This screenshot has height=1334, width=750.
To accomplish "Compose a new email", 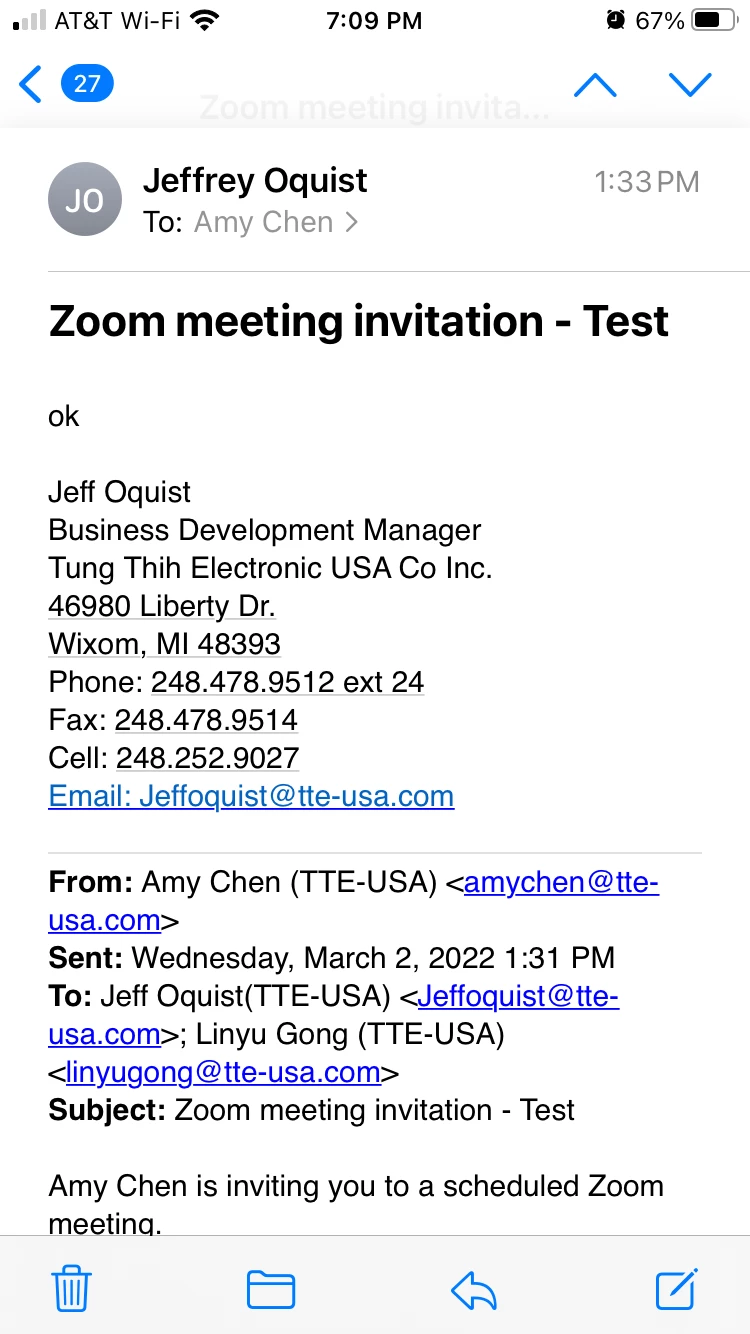I will (676, 1288).
